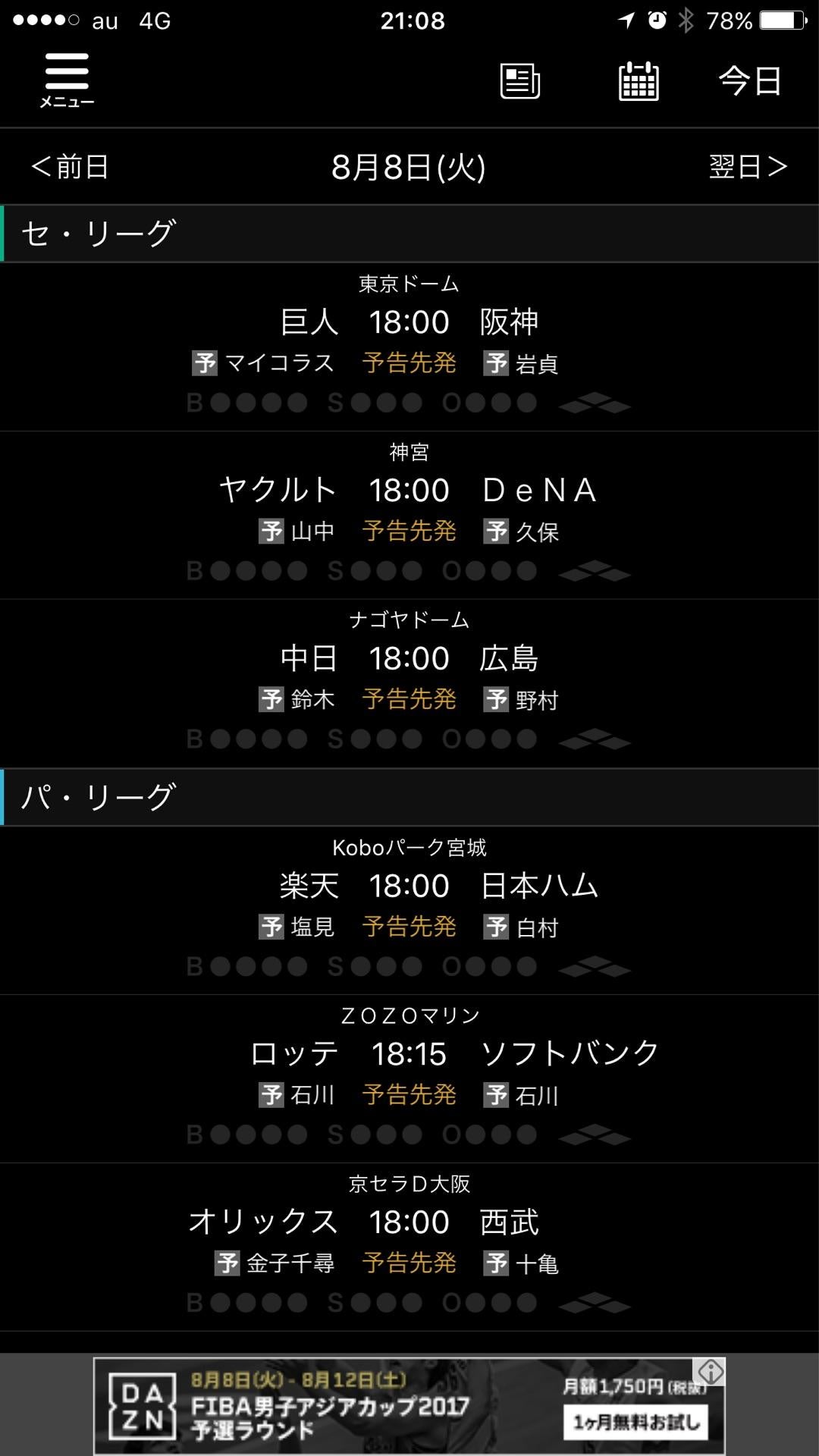Go to 前日 (previous day)
Screen dimensions: 819x1456
pos(70,166)
